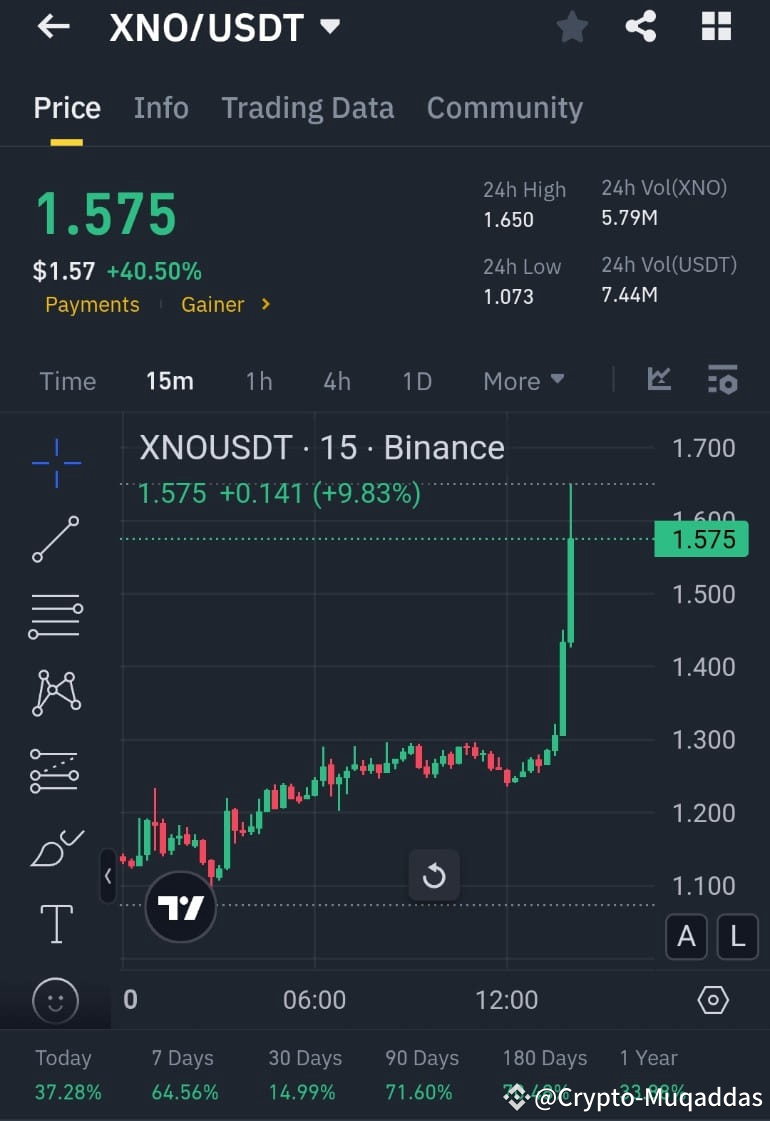Toggle auto scale with the A button

point(686,937)
